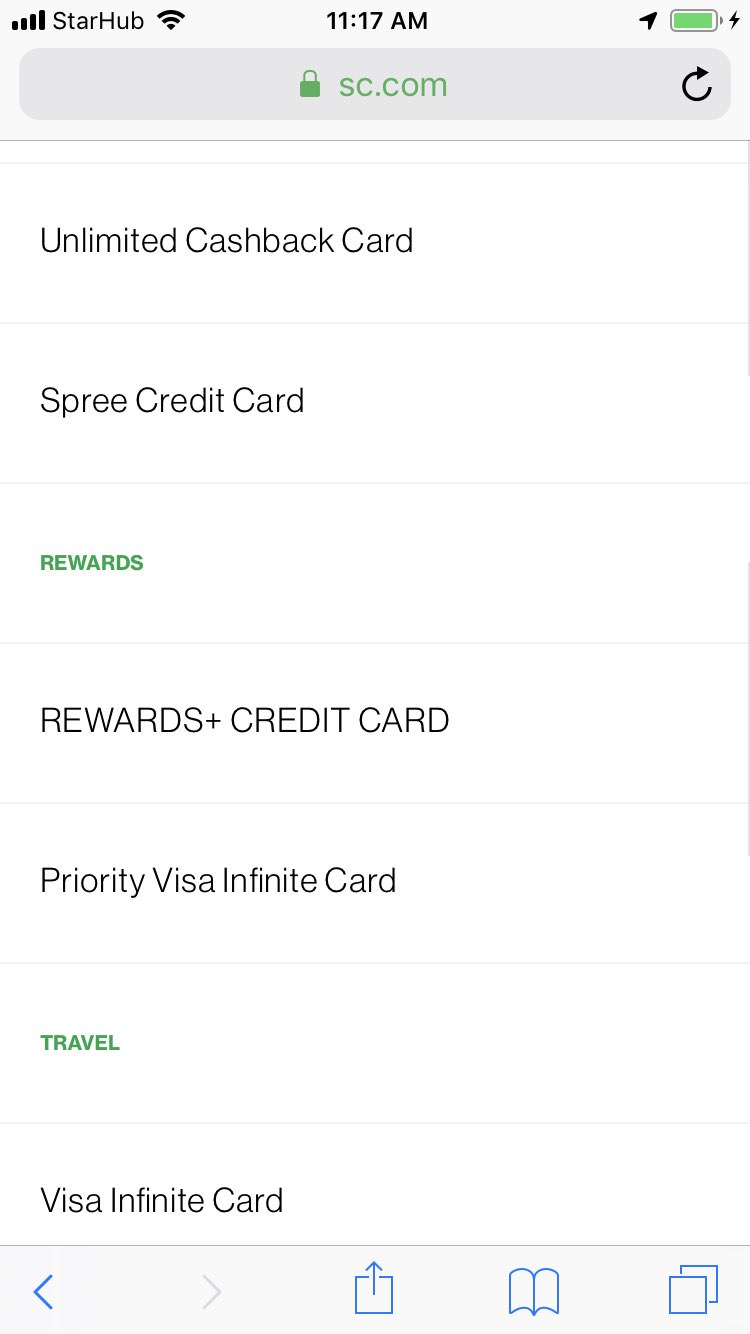Show all open Safari tabs
750x1334 pixels.
point(692,1290)
